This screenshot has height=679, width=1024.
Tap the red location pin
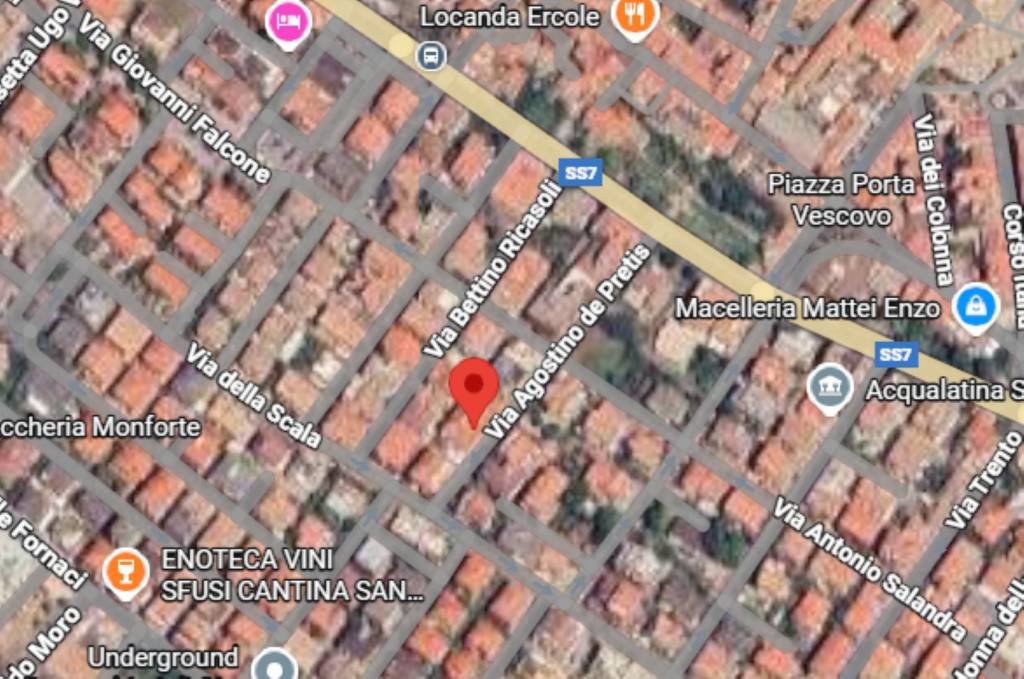tap(473, 389)
